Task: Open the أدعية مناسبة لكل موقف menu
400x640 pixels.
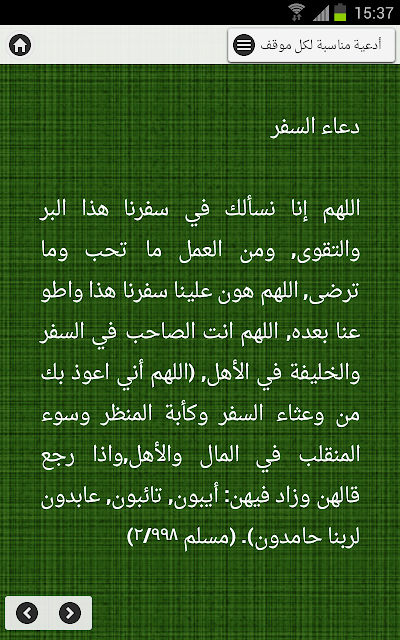Action: [311, 45]
